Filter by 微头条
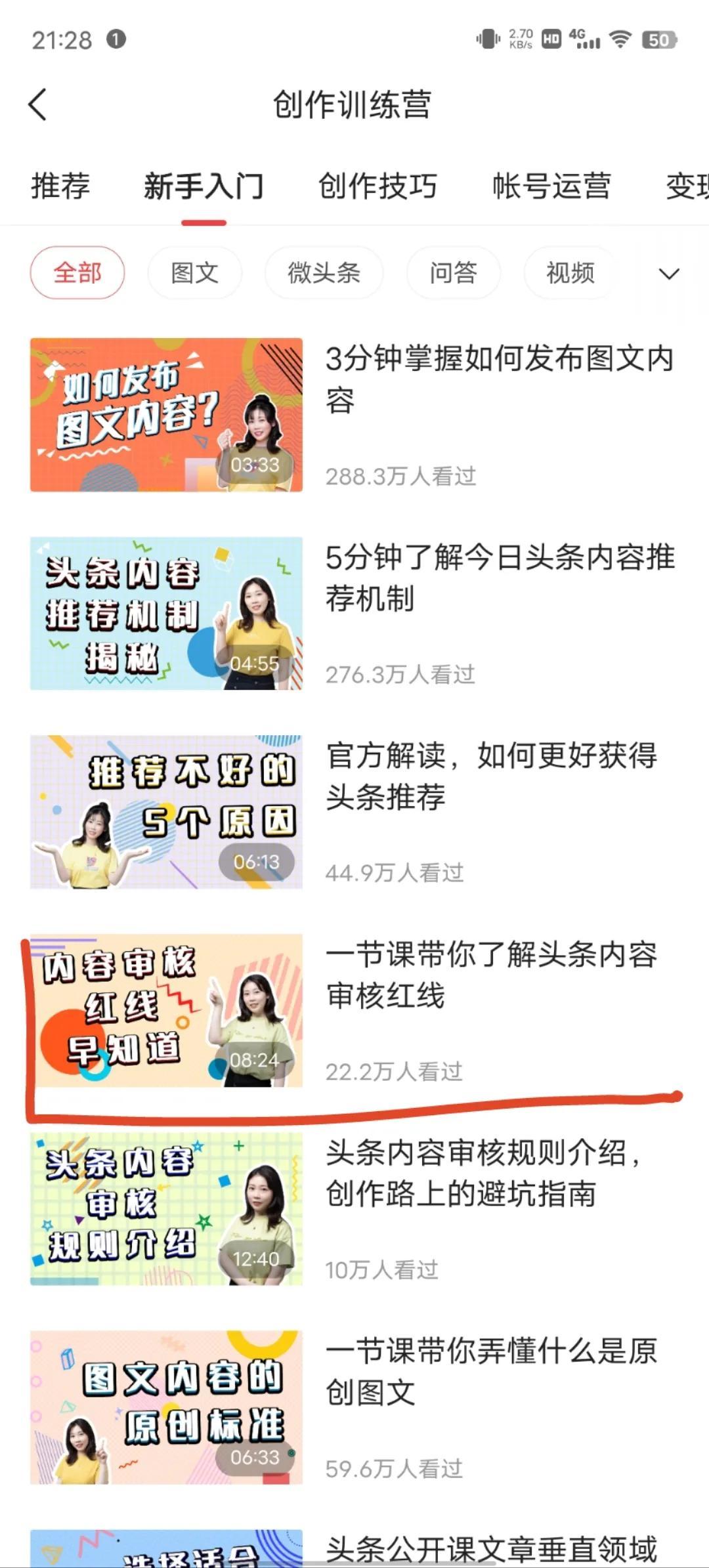 [324, 272]
